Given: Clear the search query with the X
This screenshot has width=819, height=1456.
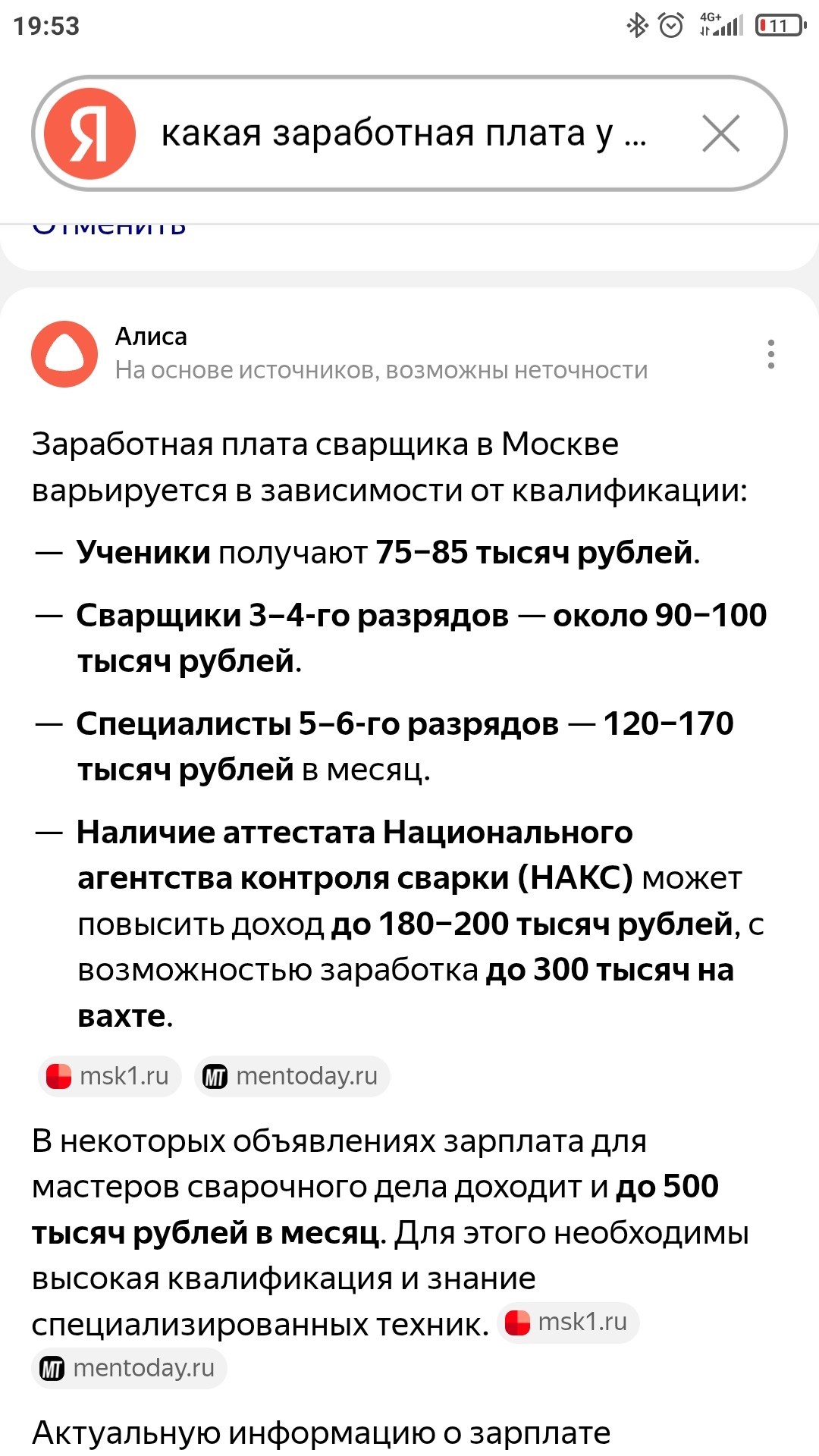Looking at the screenshot, I should click(720, 133).
